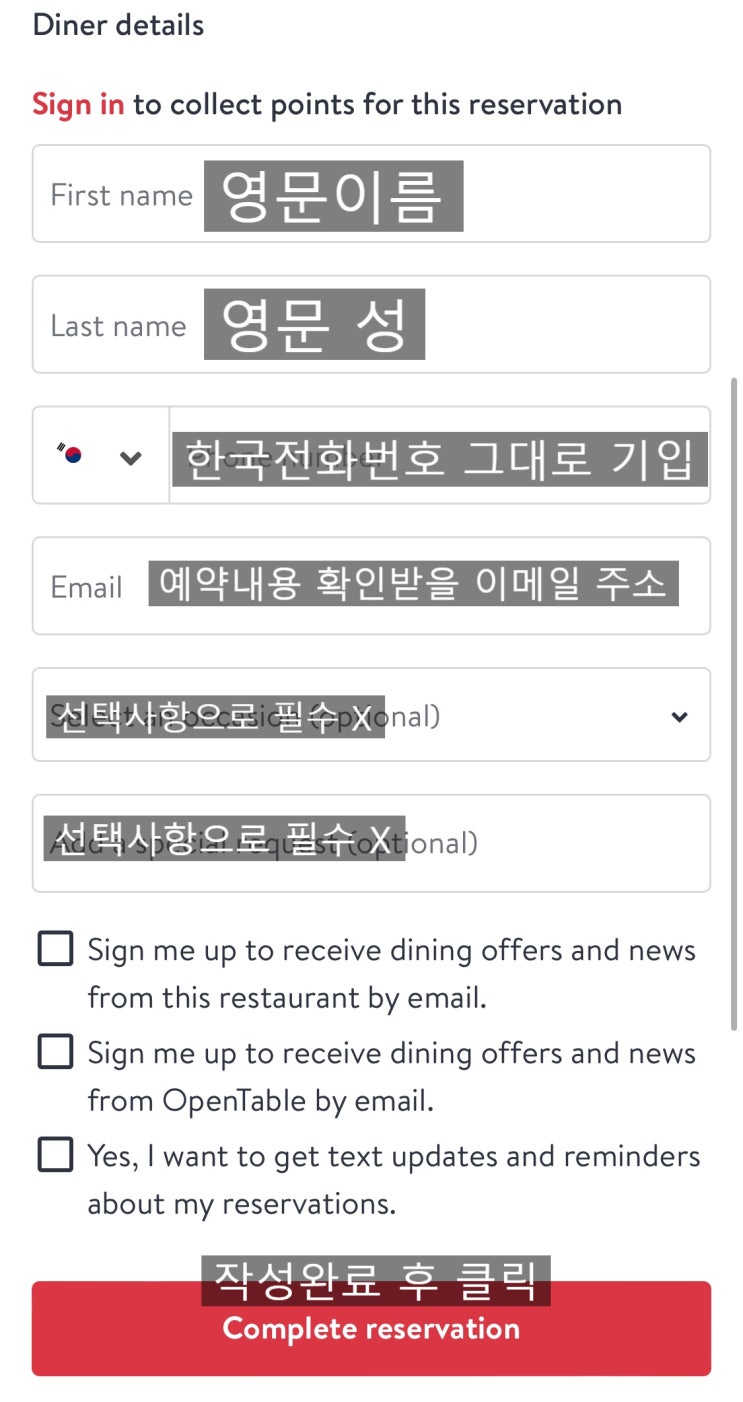Tap the phone number input field
Image resolution: width=743 pixels, height=1402 pixels.
tap(440, 456)
